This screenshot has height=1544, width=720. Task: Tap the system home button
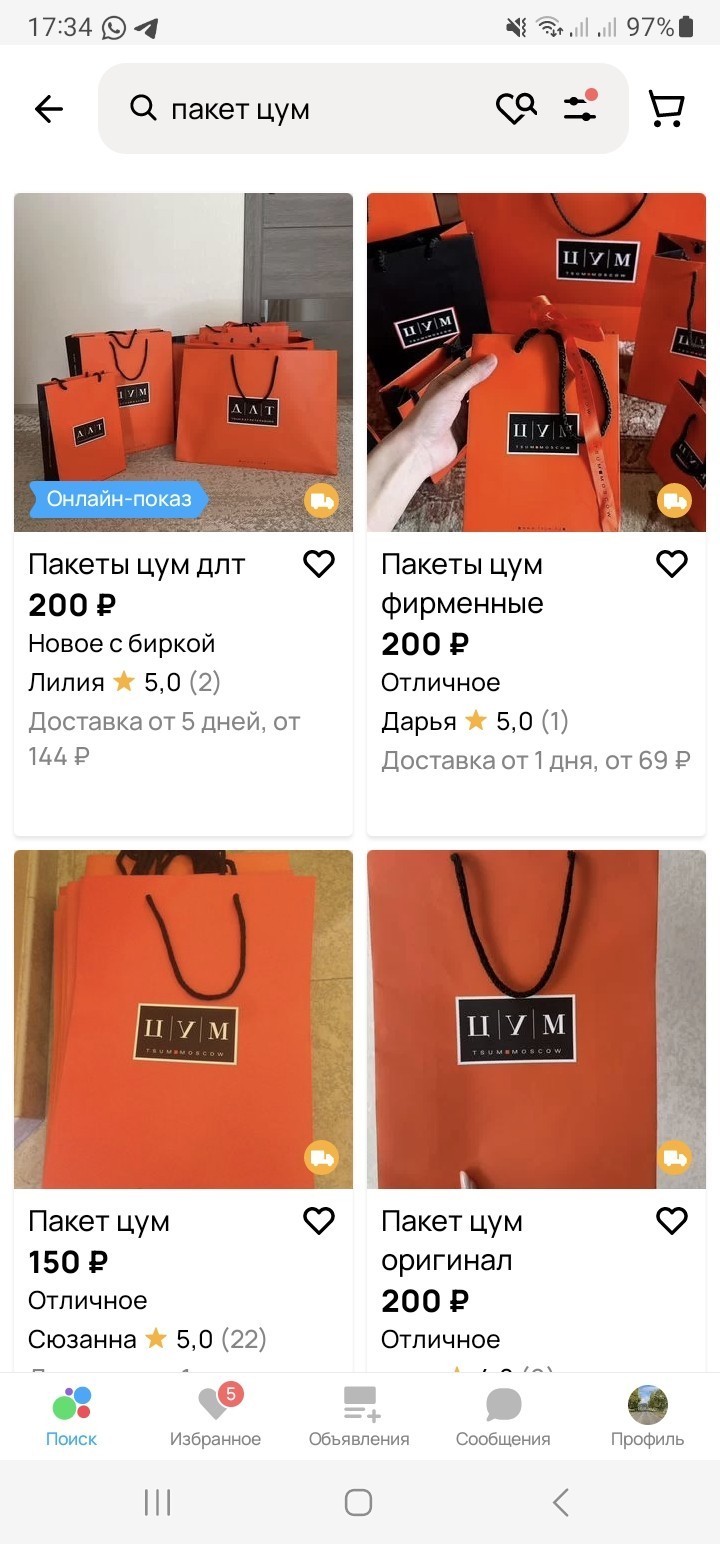358,1502
